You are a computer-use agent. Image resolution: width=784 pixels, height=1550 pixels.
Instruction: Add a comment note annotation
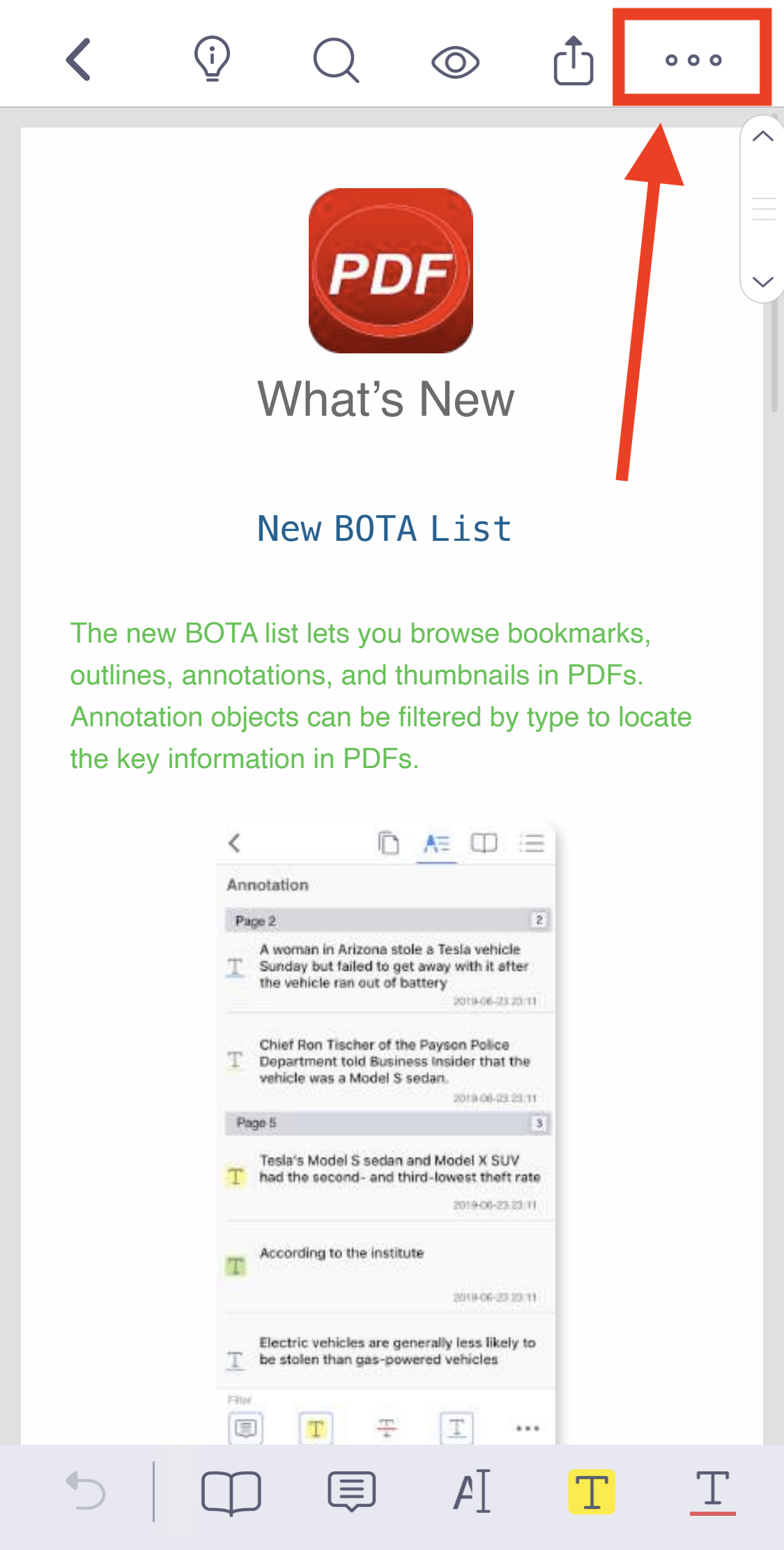[x=352, y=1491]
